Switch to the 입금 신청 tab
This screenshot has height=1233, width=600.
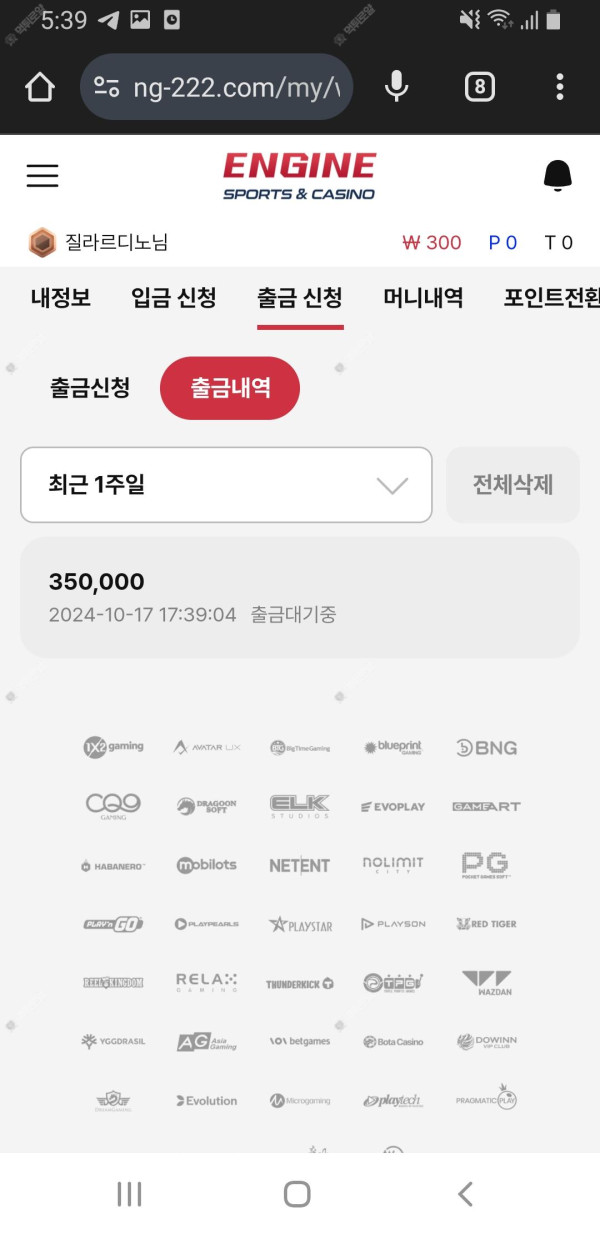[x=174, y=297]
